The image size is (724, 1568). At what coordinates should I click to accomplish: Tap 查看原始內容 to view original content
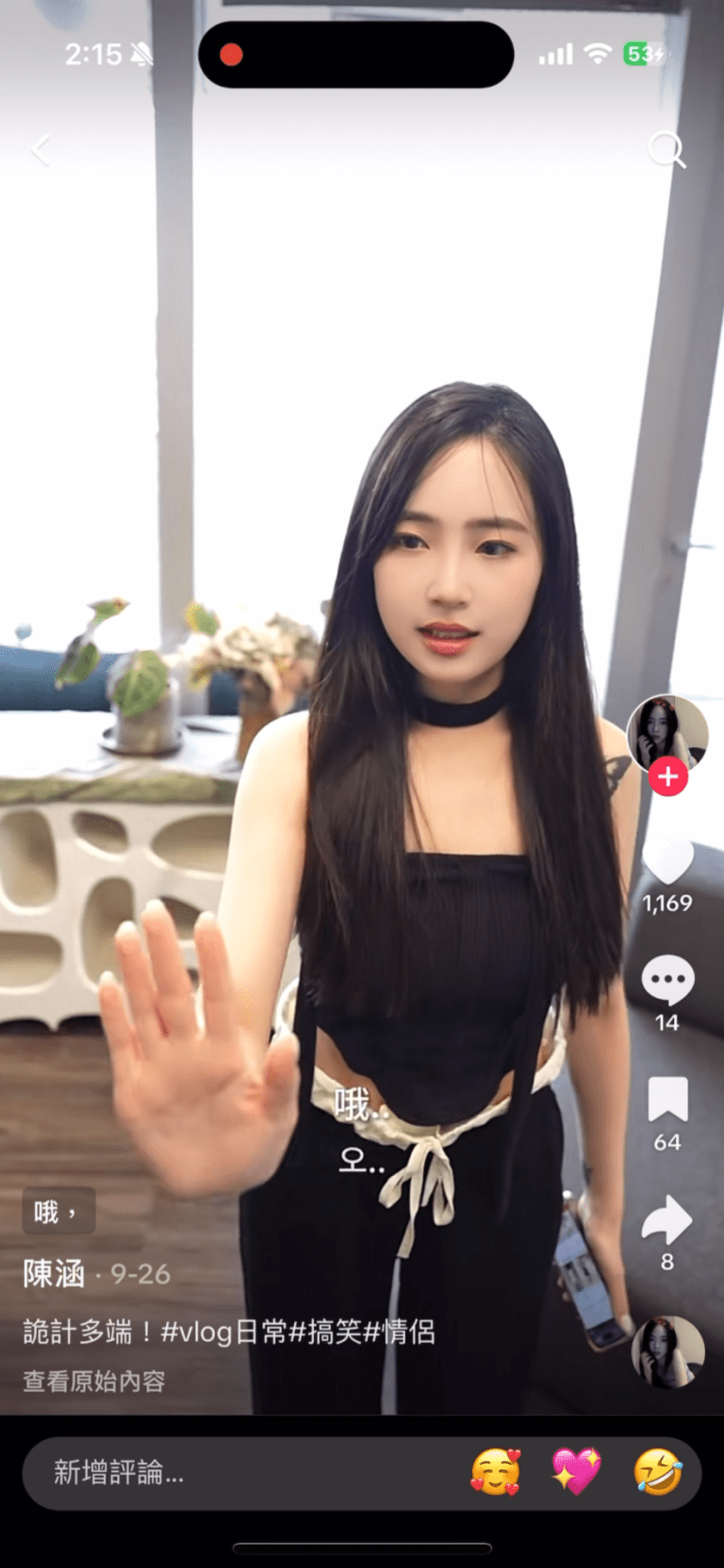[94, 1381]
